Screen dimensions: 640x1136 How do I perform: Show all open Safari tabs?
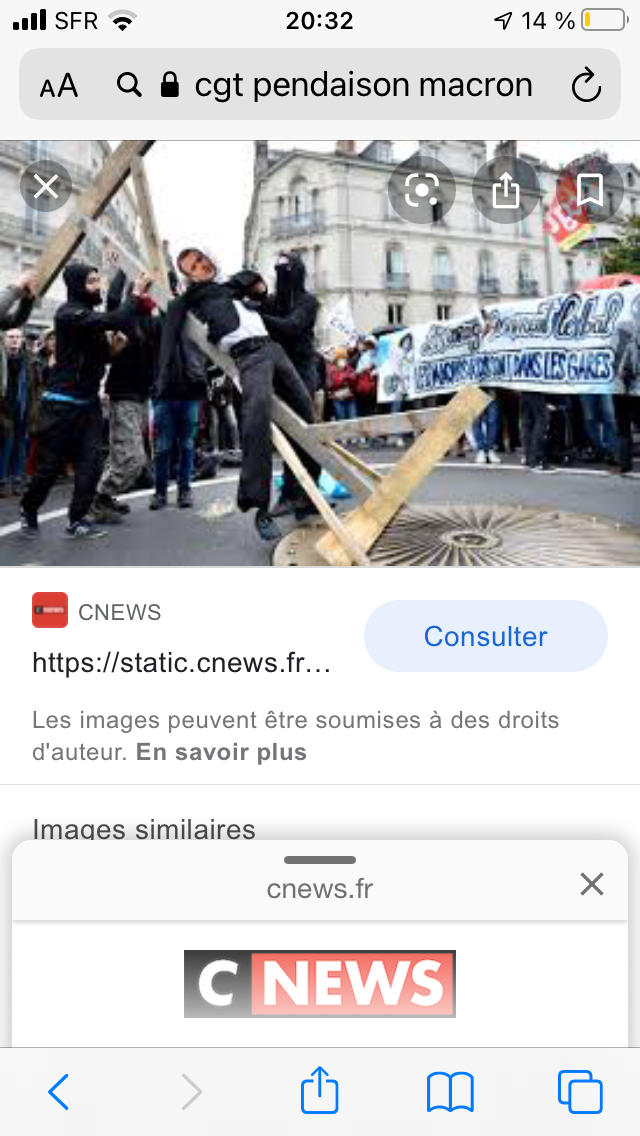click(x=580, y=1092)
